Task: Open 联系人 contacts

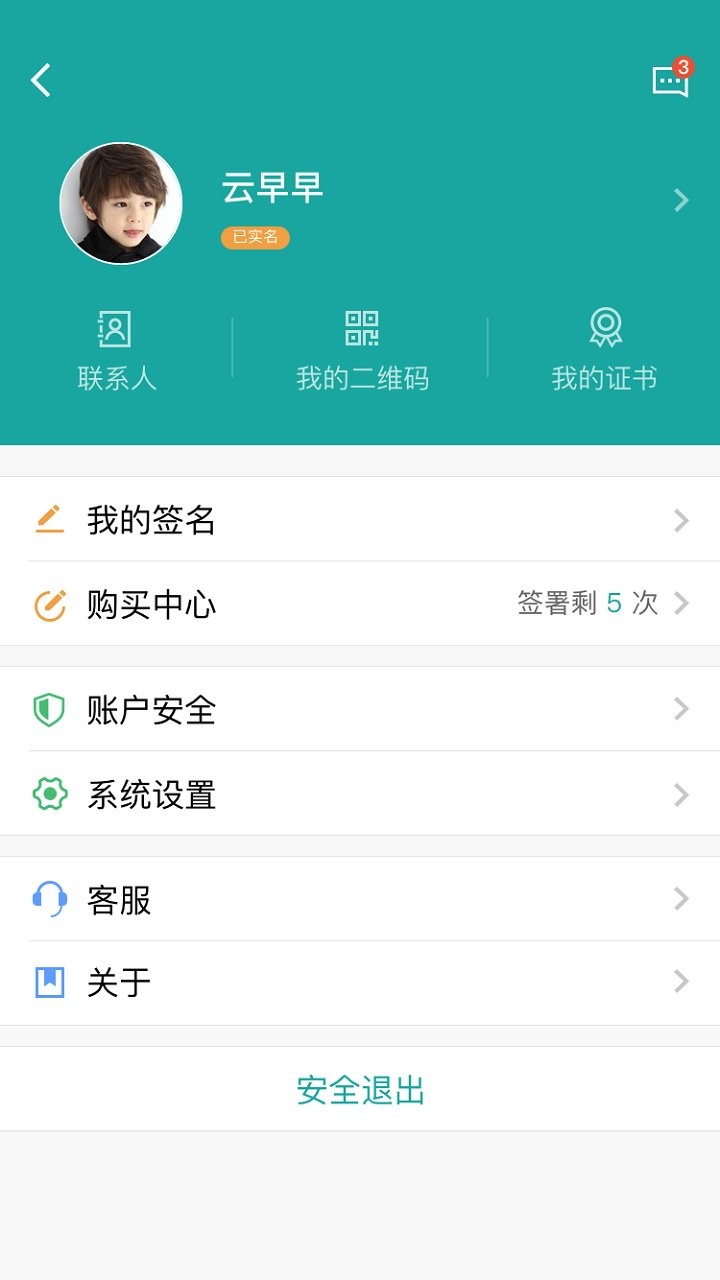Action: click(x=116, y=350)
